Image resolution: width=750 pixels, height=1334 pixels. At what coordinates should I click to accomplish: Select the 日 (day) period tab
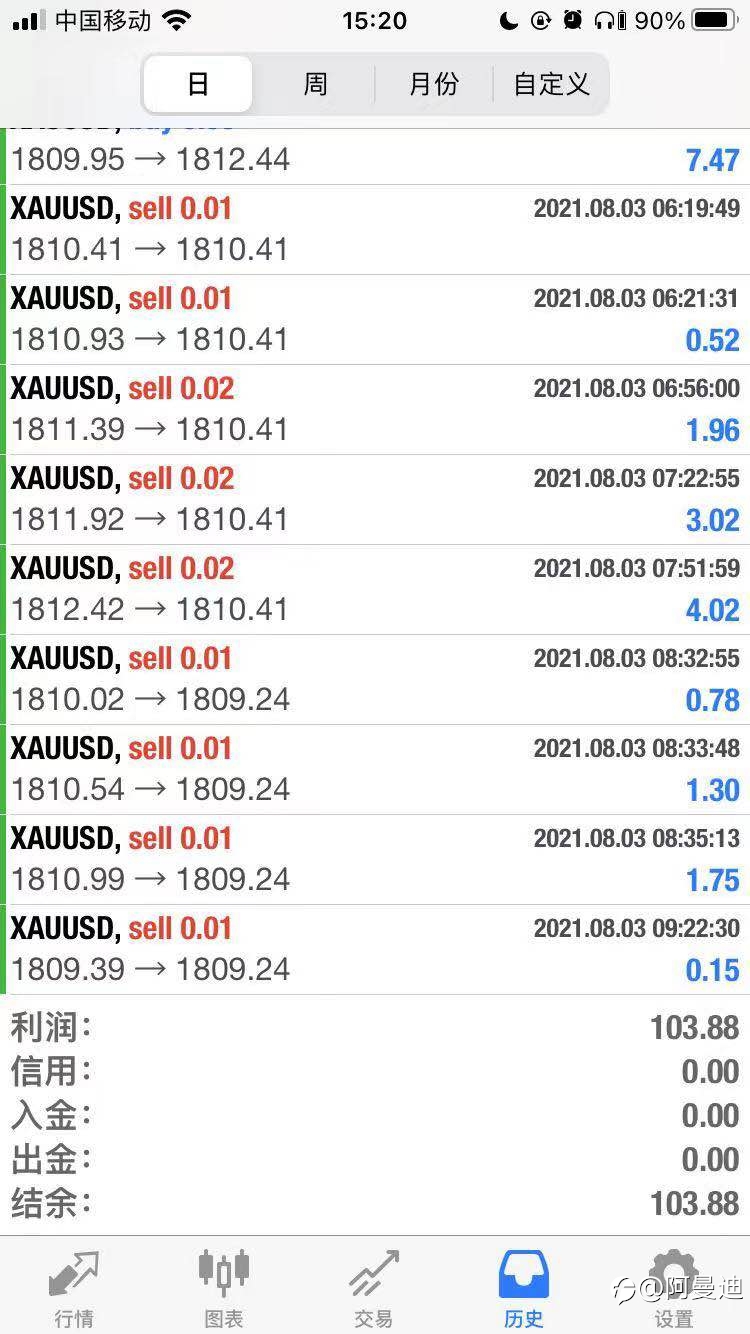(198, 84)
